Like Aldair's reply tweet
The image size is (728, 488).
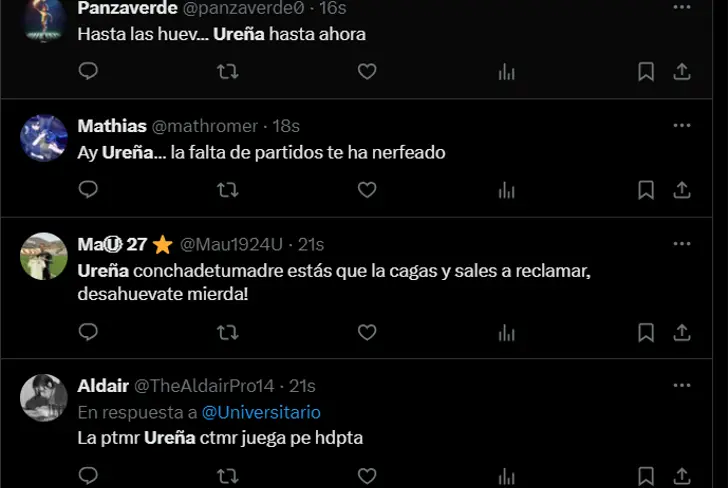point(367,475)
